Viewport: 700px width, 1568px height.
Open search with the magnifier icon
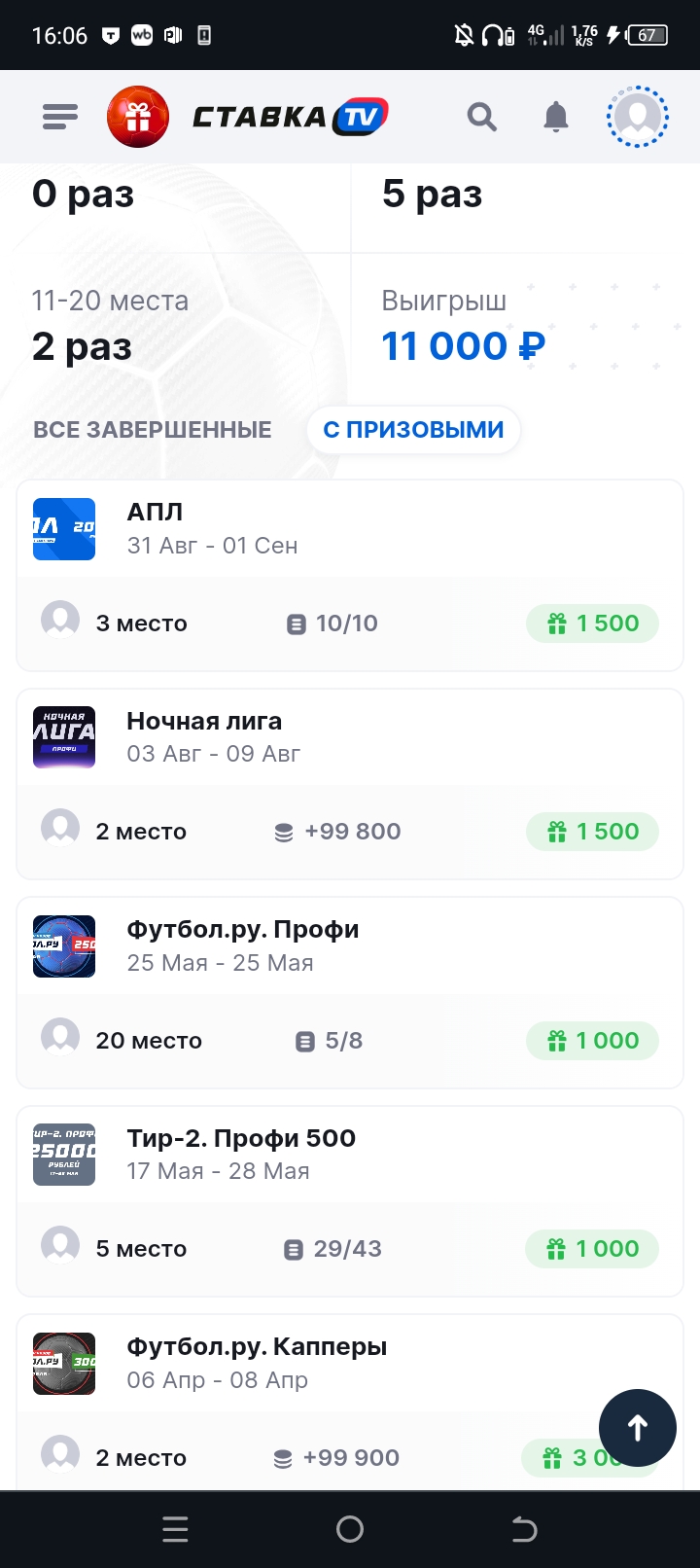[482, 118]
